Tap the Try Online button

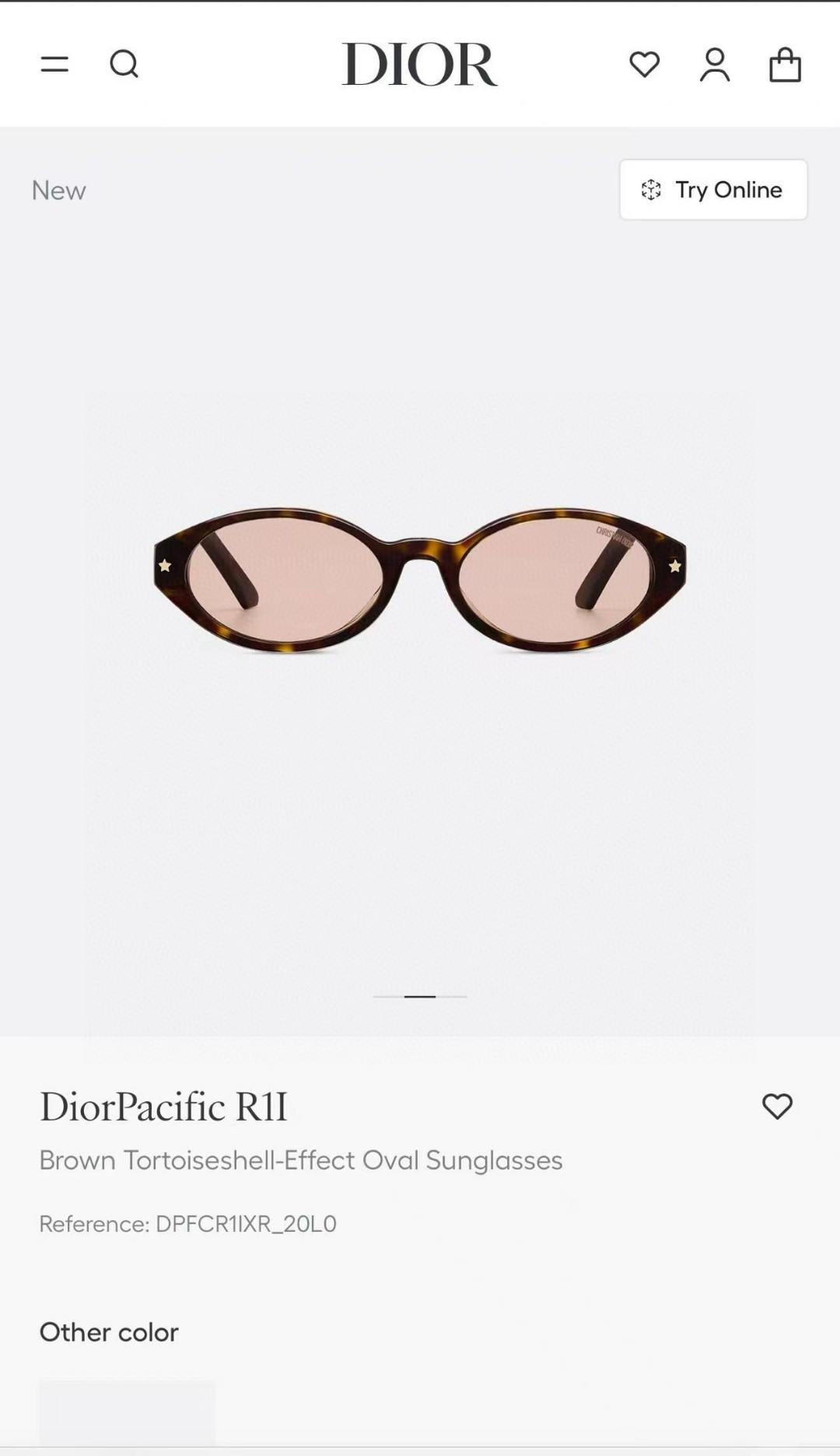(713, 190)
